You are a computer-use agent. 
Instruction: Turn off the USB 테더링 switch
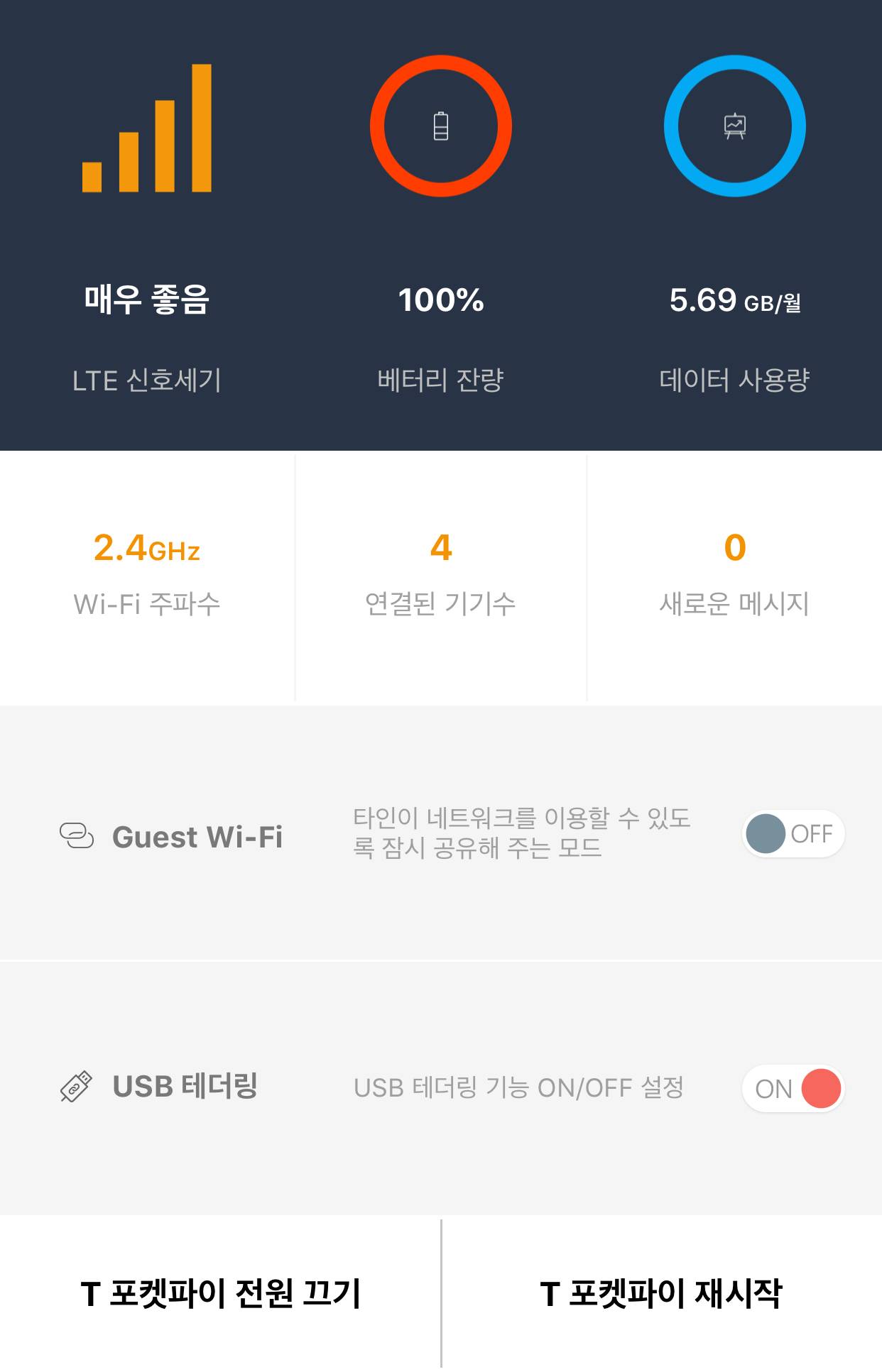793,1088
